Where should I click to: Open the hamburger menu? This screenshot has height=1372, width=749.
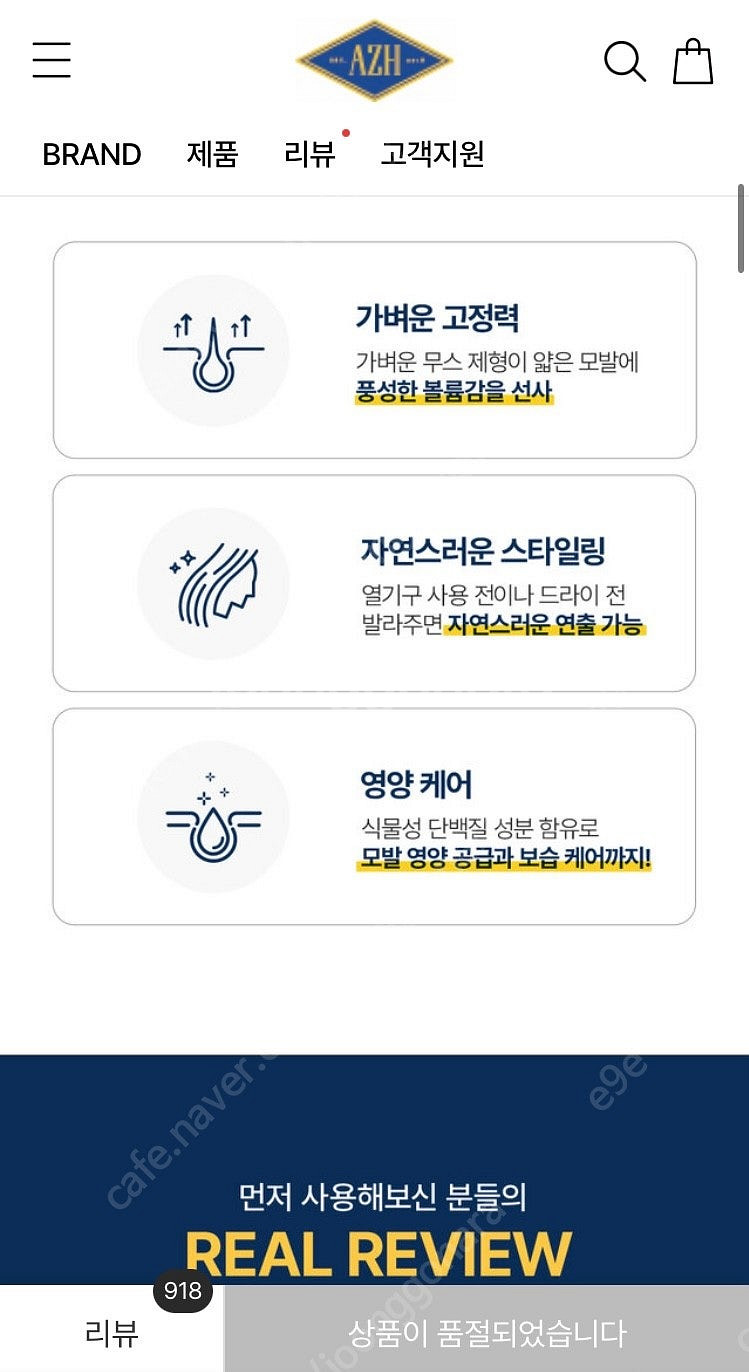tap(52, 60)
